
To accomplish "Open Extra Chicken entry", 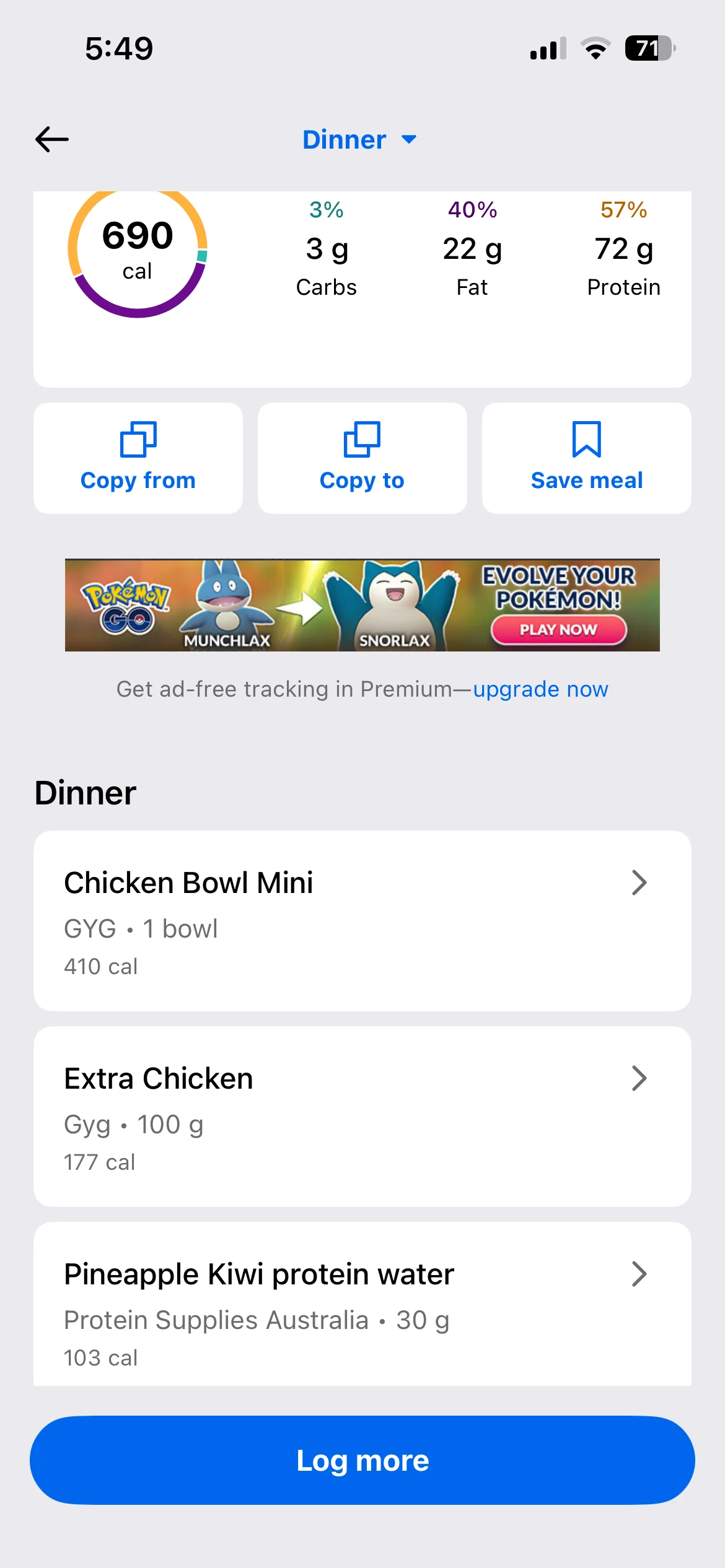I will [x=362, y=1117].
